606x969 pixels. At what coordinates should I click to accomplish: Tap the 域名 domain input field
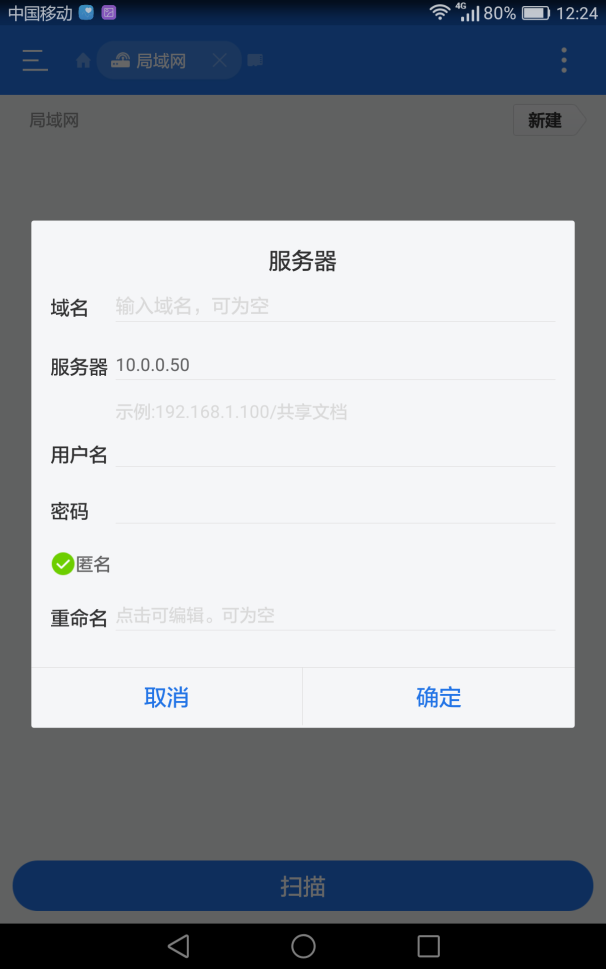coord(335,306)
